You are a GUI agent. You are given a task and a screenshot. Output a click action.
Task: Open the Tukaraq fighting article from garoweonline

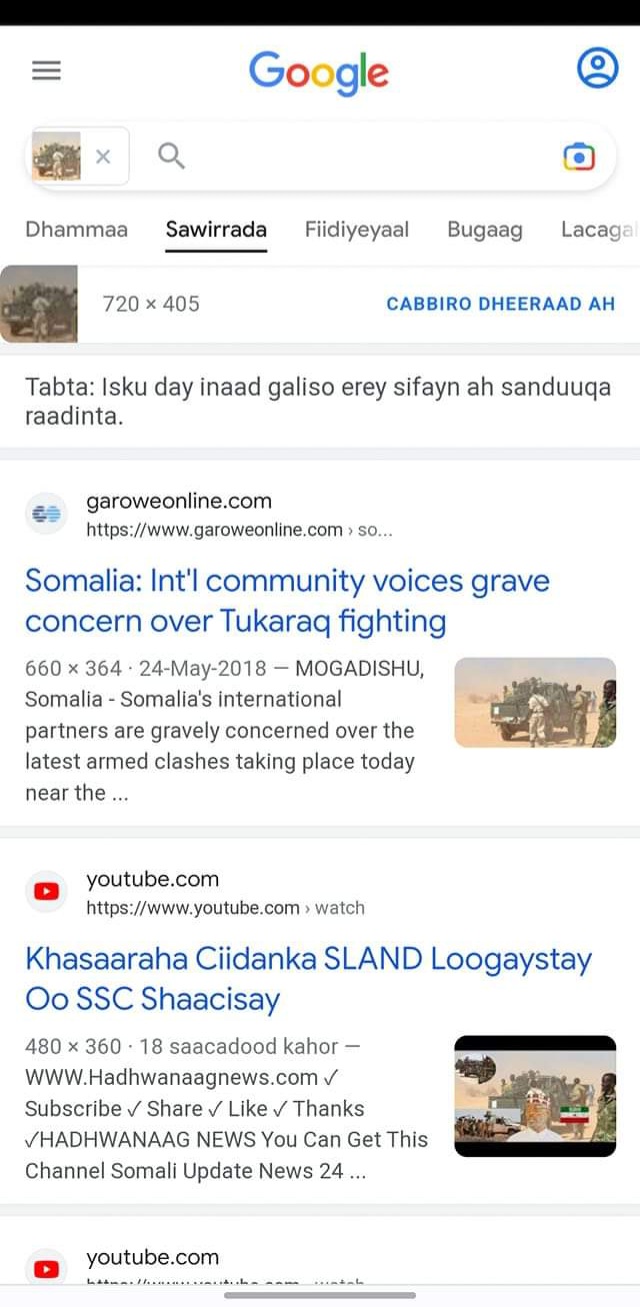[287, 601]
